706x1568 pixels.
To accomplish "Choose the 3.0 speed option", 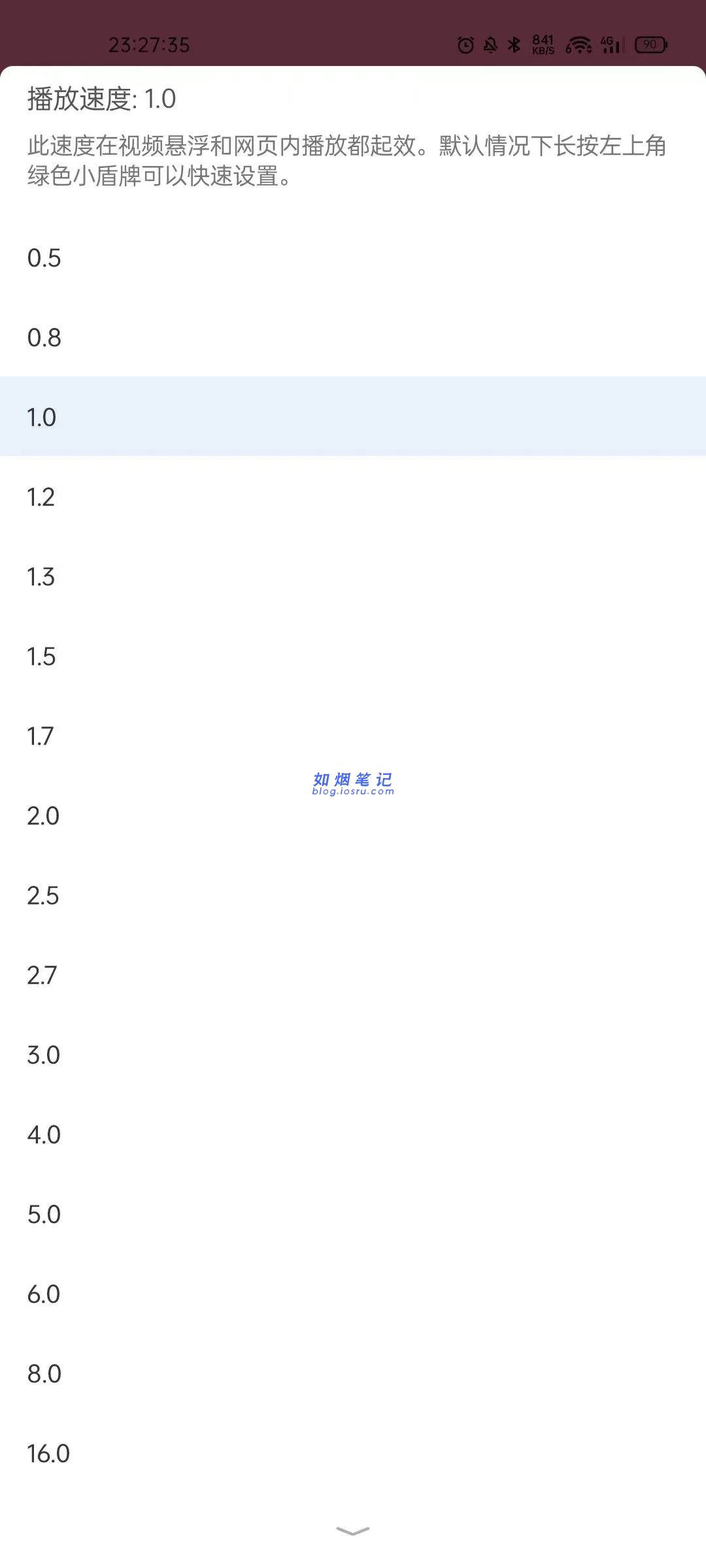I will coord(353,1054).
